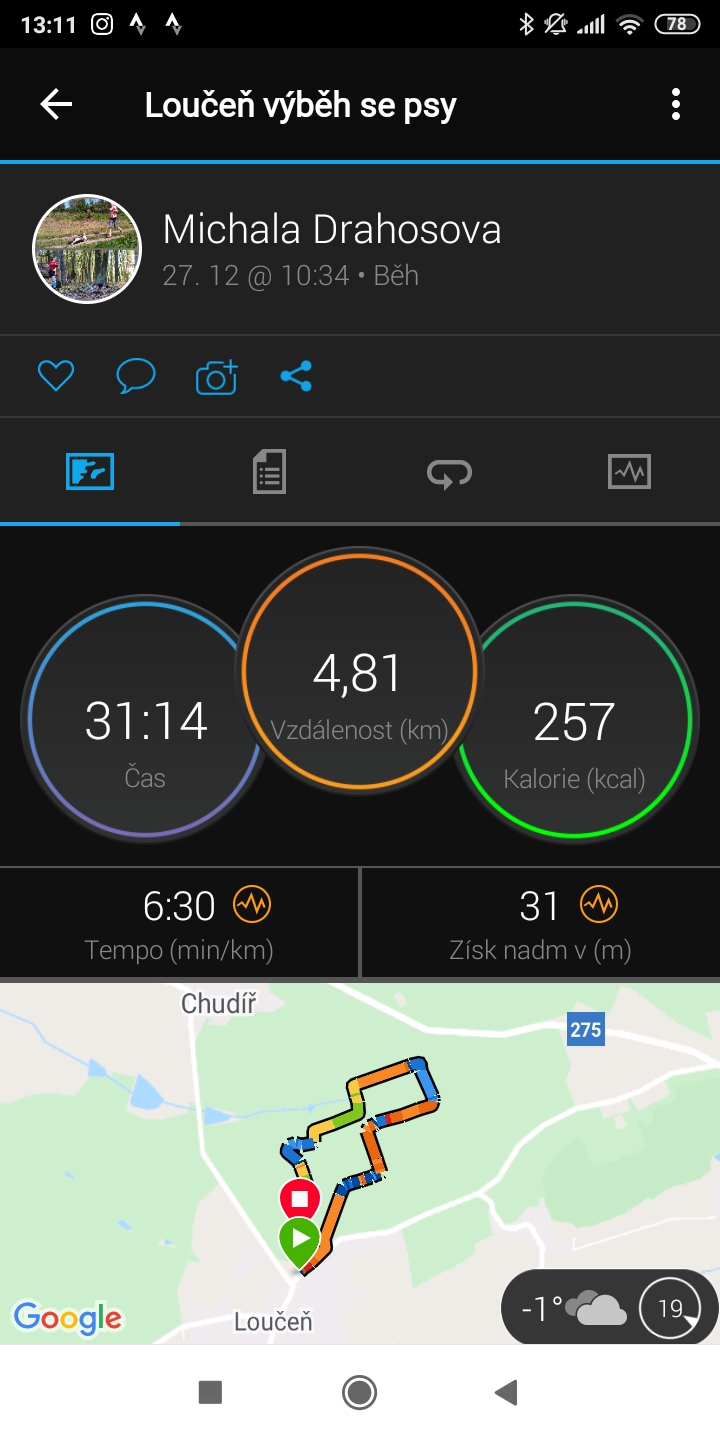
Task: Share this run activity
Action: [296, 376]
